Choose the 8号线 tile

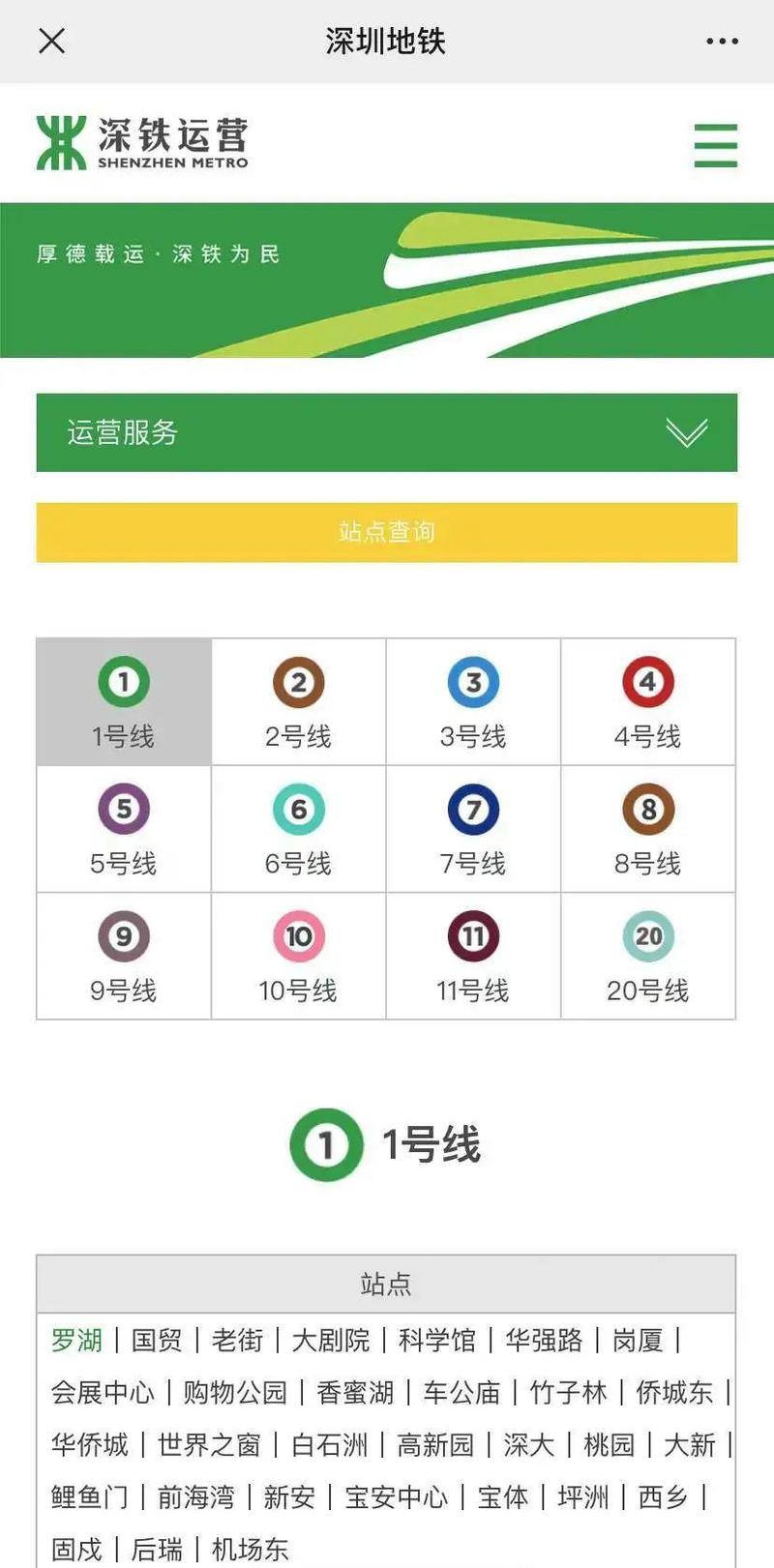(647, 829)
